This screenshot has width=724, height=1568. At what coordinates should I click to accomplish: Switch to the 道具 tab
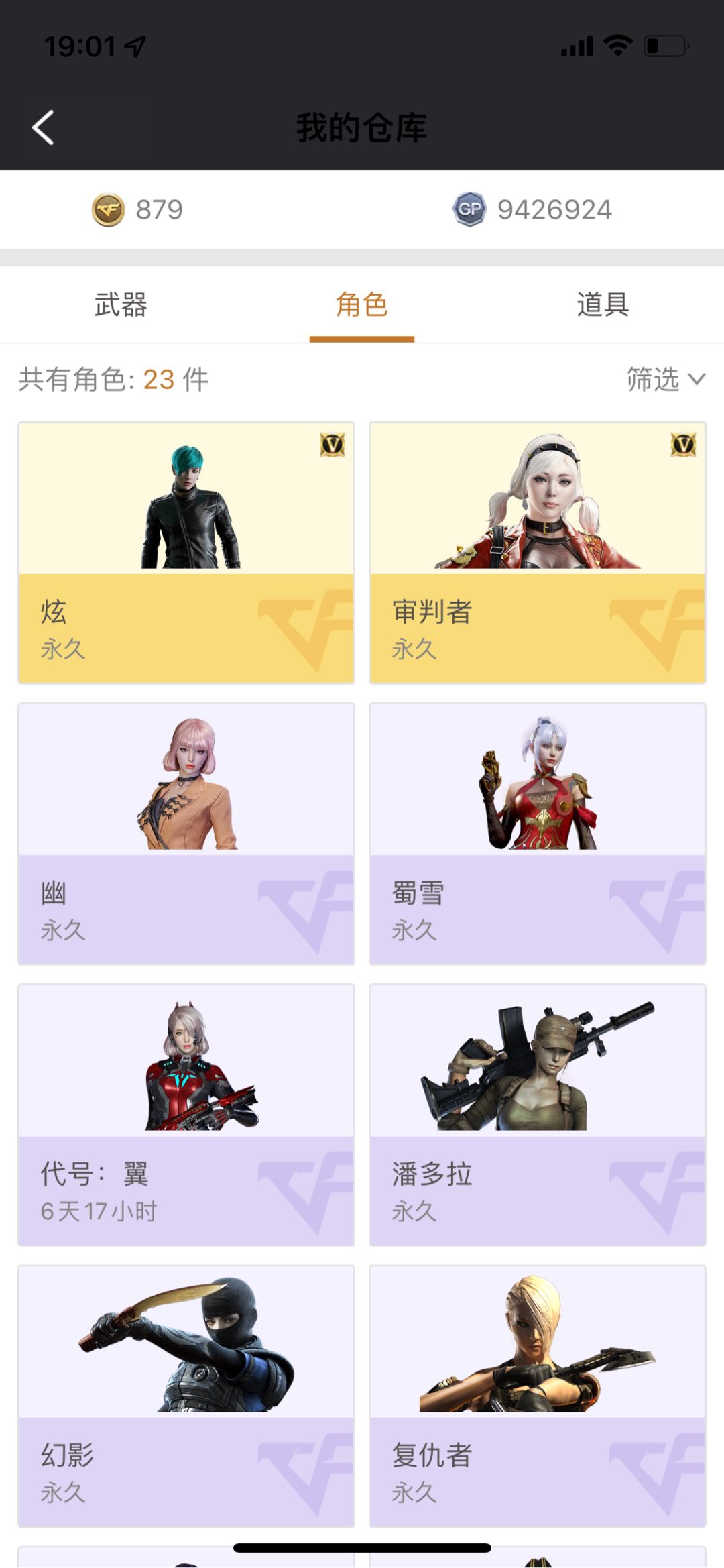click(x=603, y=304)
